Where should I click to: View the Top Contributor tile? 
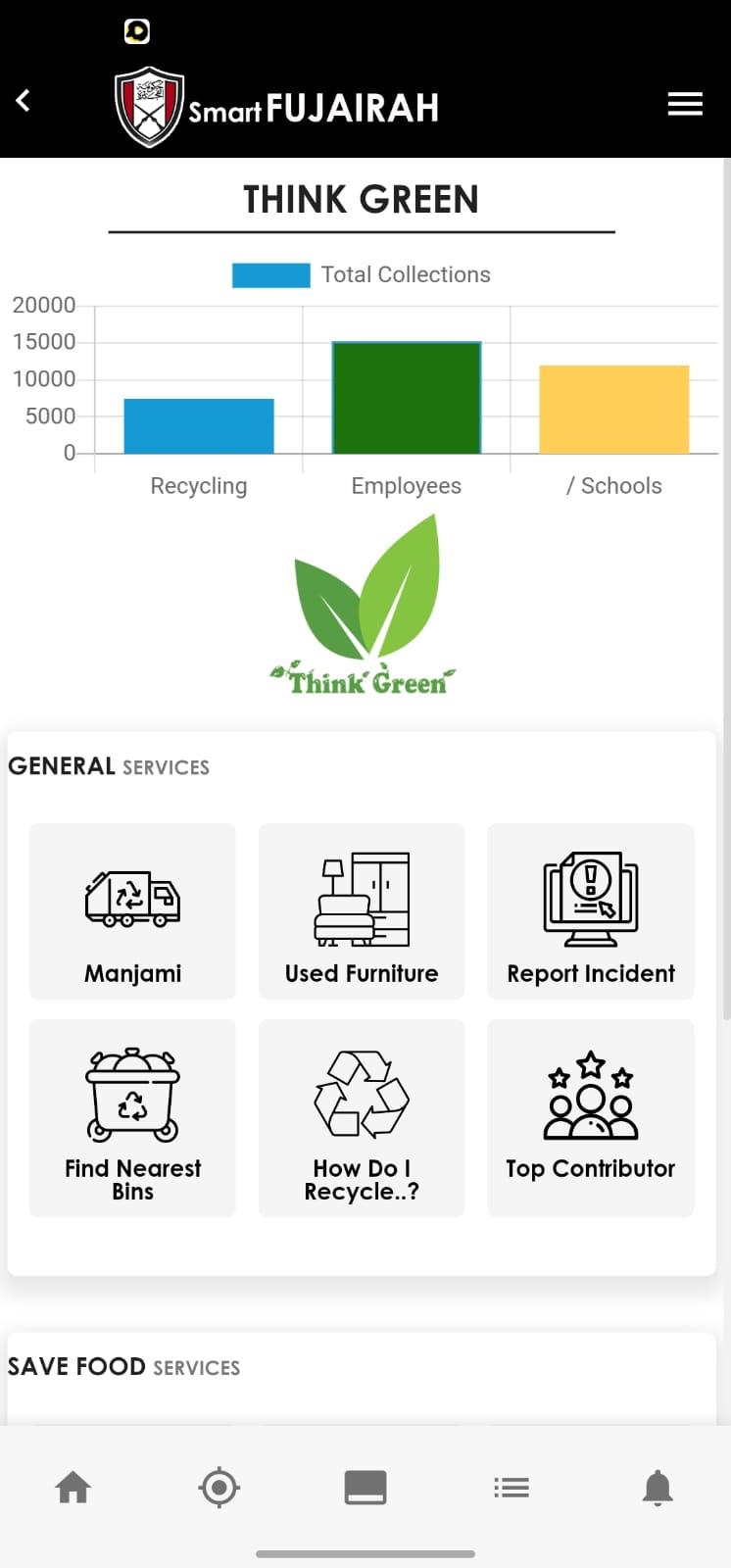pyautogui.click(x=591, y=1118)
